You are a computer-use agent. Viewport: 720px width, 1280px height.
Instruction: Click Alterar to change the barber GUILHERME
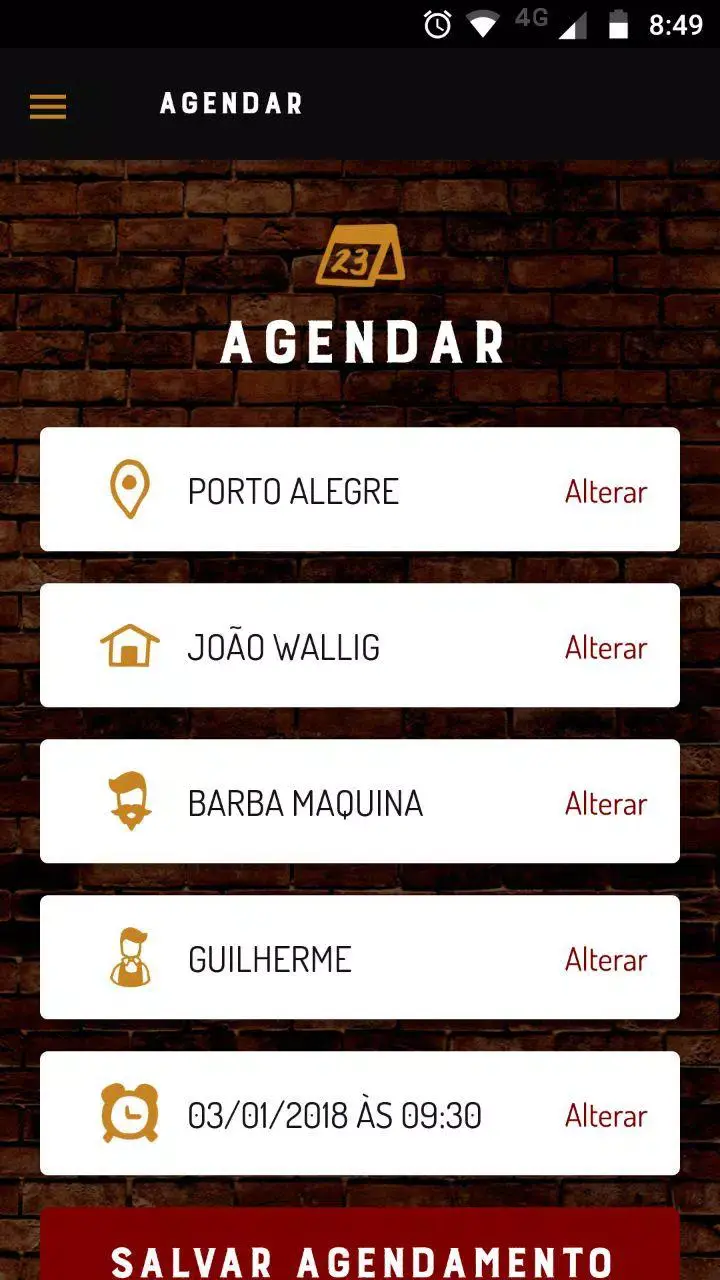click(x=605, y=960)
